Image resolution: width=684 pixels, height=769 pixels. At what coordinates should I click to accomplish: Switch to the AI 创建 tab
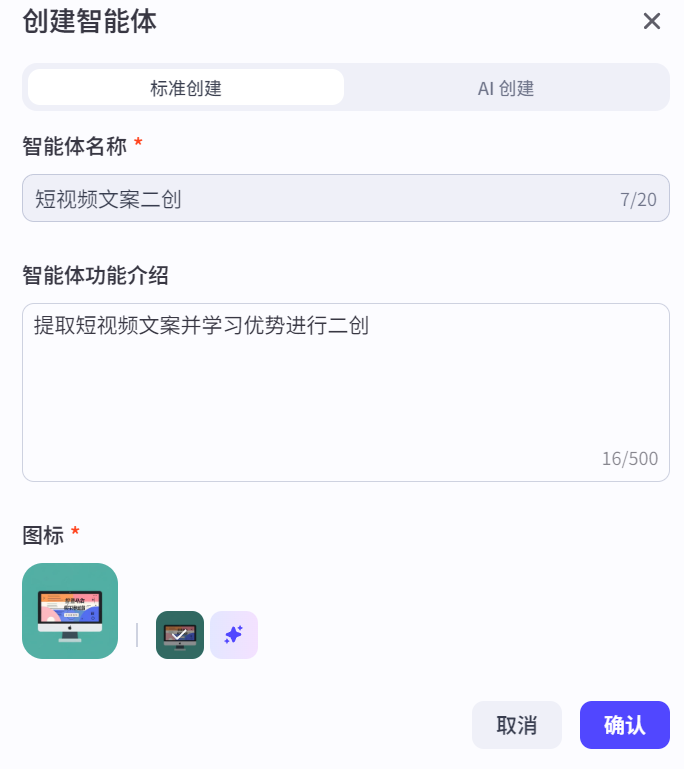505,88
